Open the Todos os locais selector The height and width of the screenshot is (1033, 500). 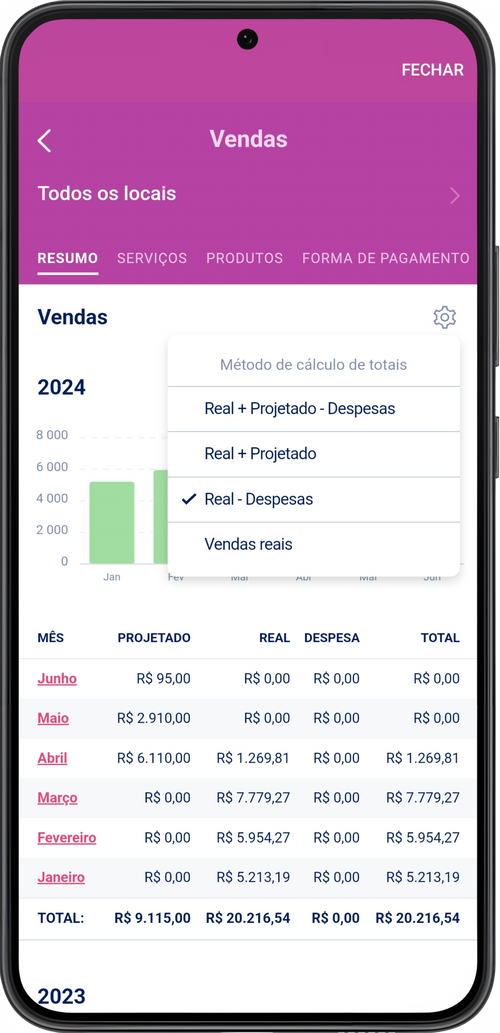(x=248, y=194)
